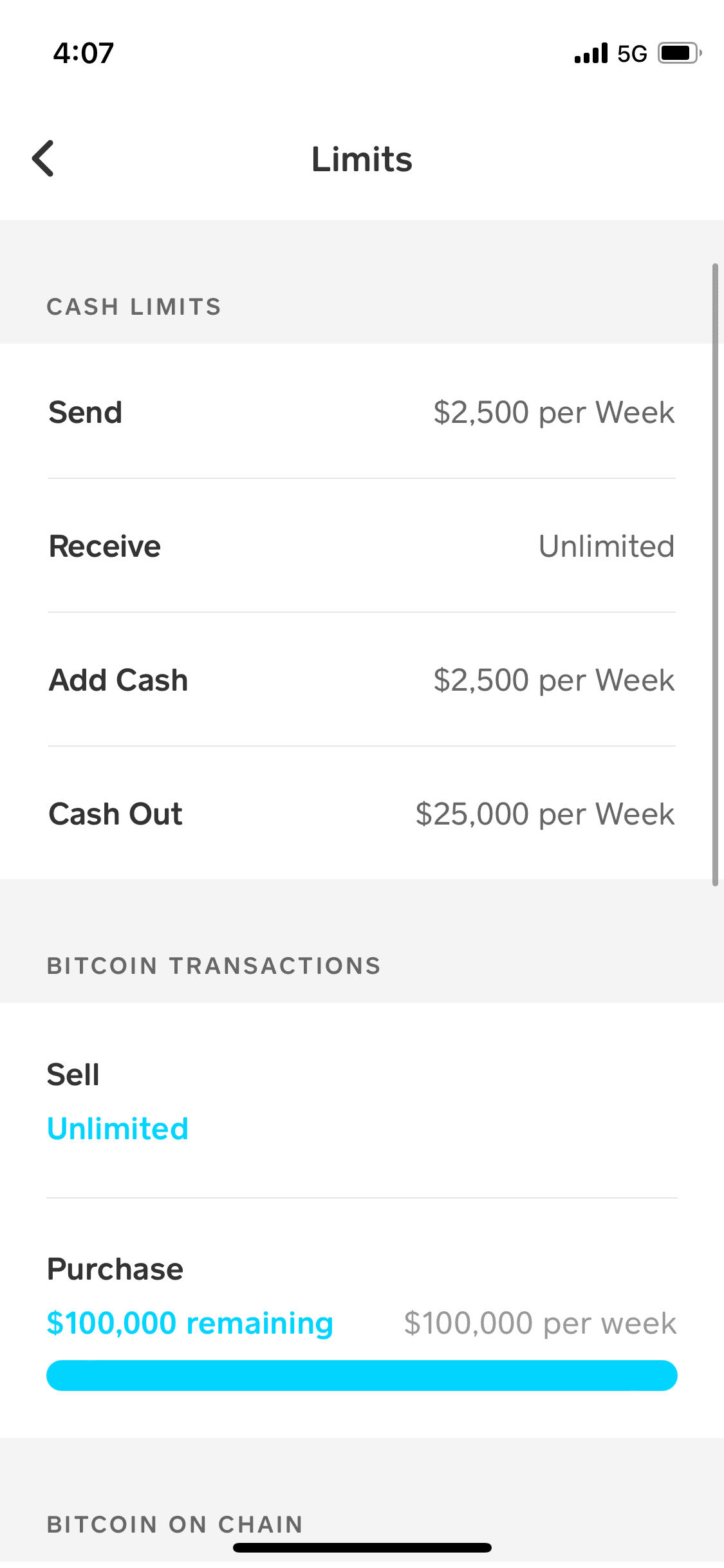Viewport: 724px width, 1568px height.
Task: Tap the Limits page title
Action: tap(362, 158)
